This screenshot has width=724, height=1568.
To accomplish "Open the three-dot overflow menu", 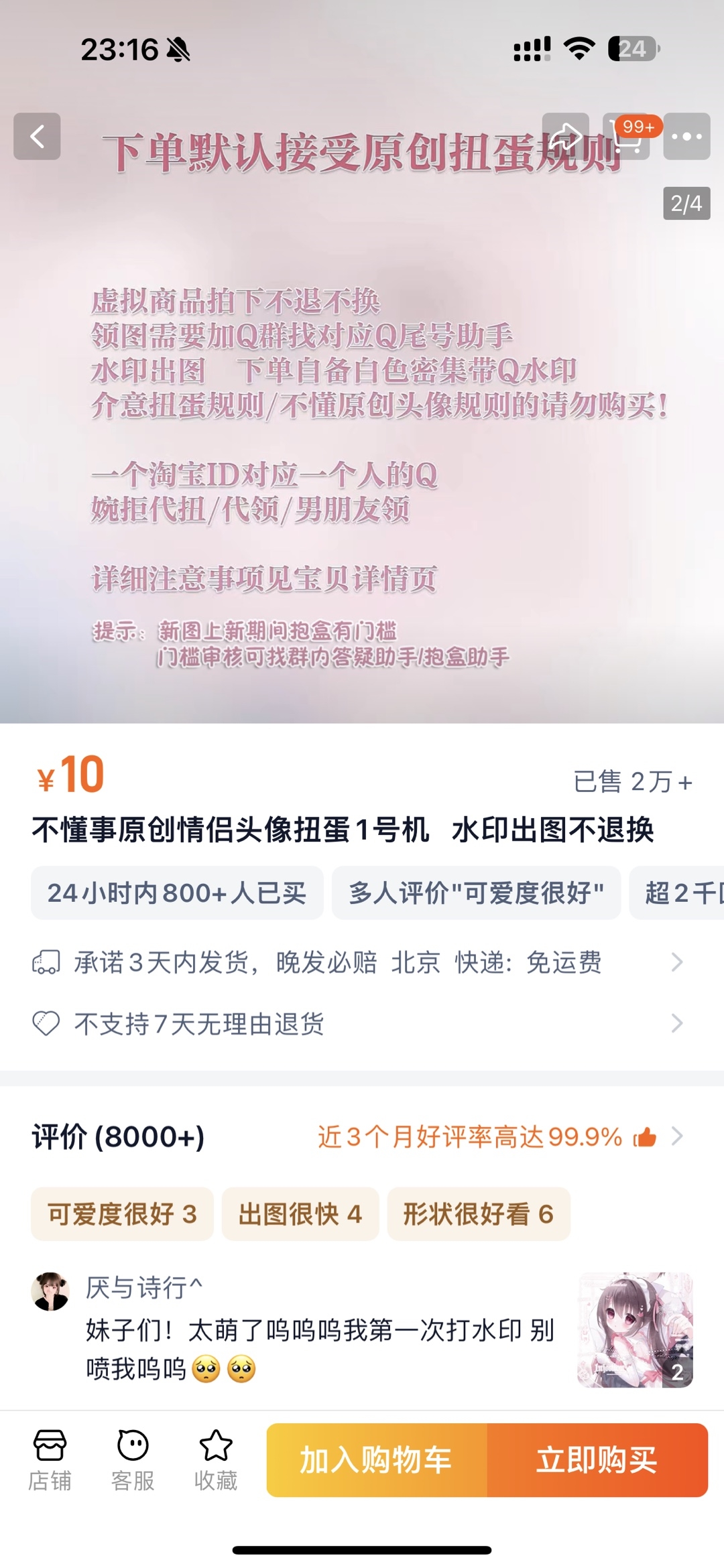I will click(x=686, y=137).
